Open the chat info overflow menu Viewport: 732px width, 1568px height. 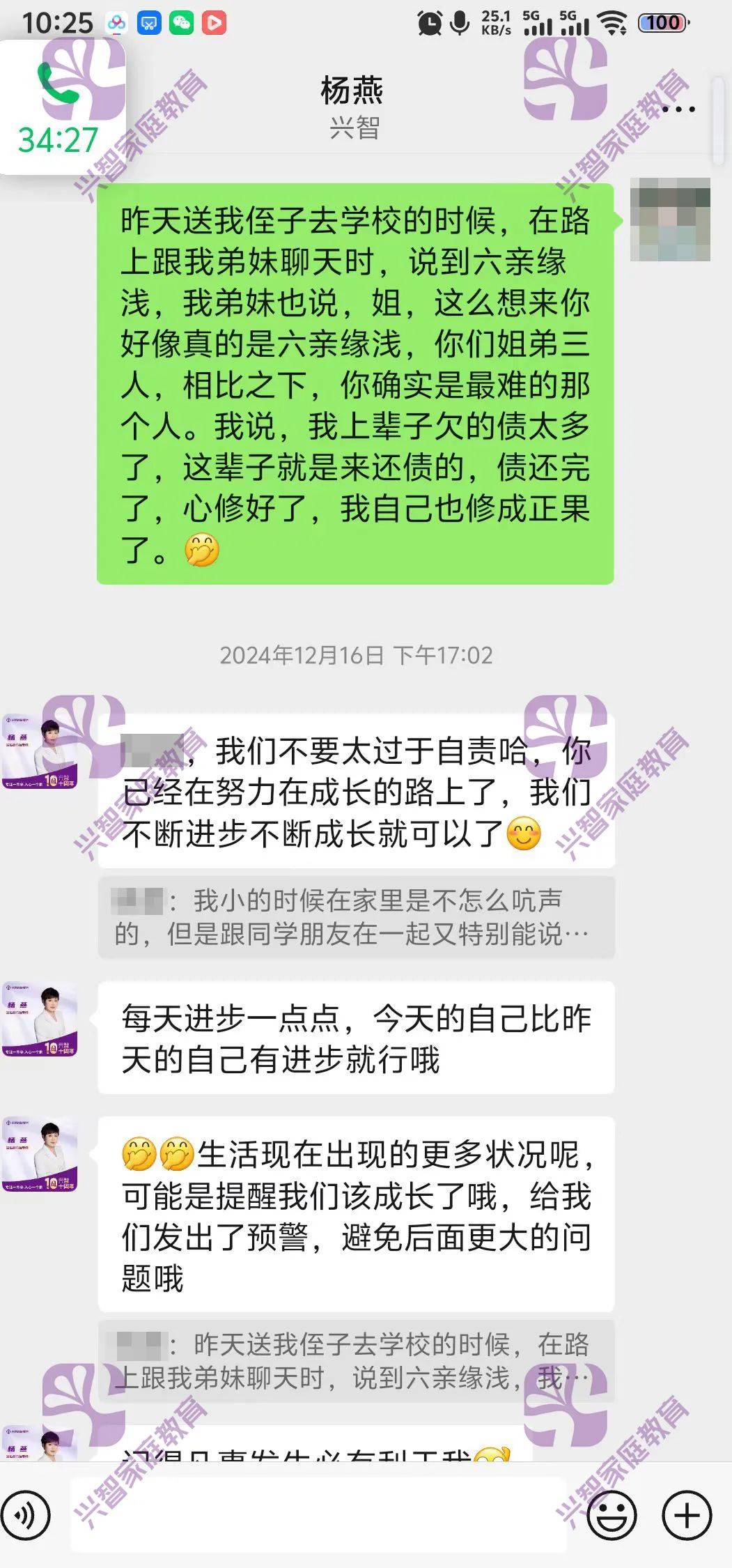[678, 109]
